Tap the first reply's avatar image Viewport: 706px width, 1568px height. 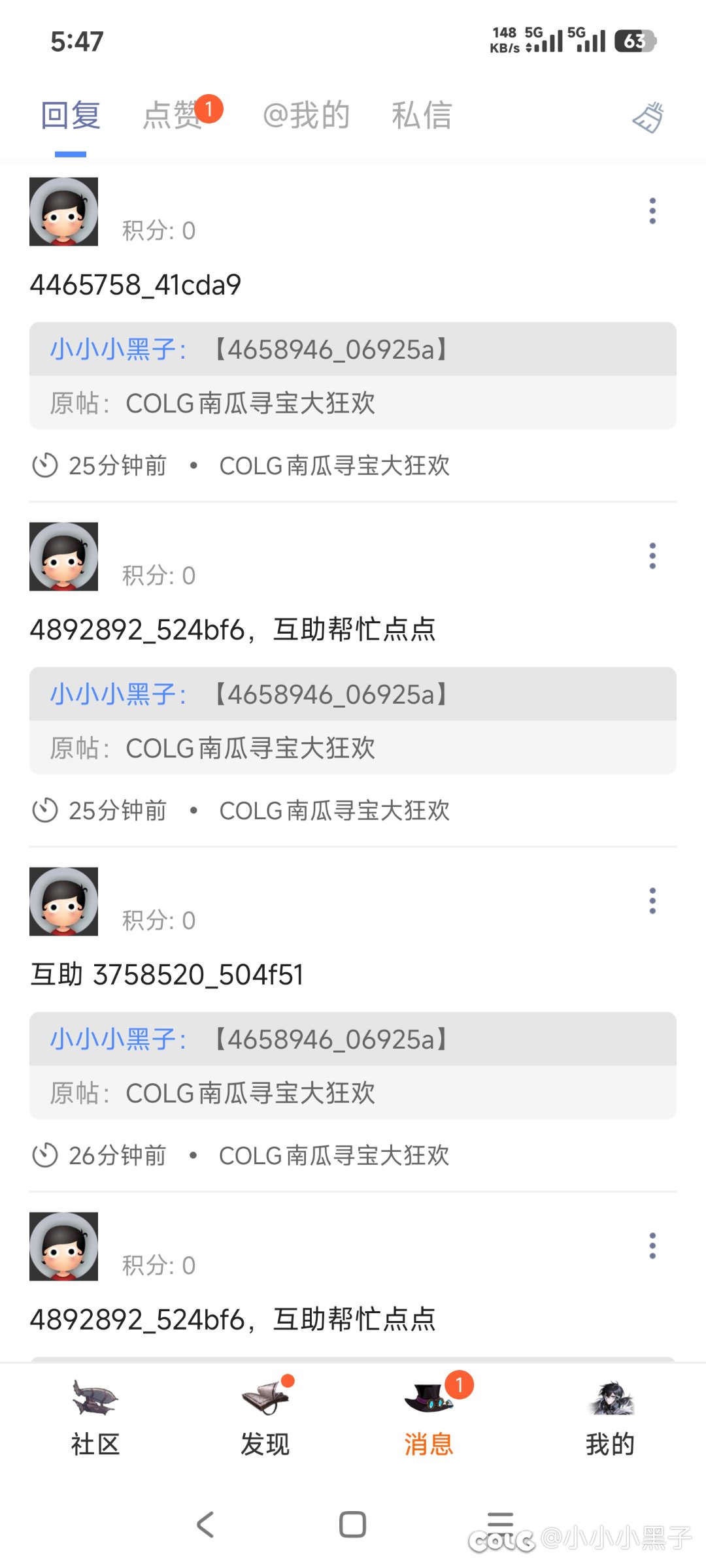(63, 211)
